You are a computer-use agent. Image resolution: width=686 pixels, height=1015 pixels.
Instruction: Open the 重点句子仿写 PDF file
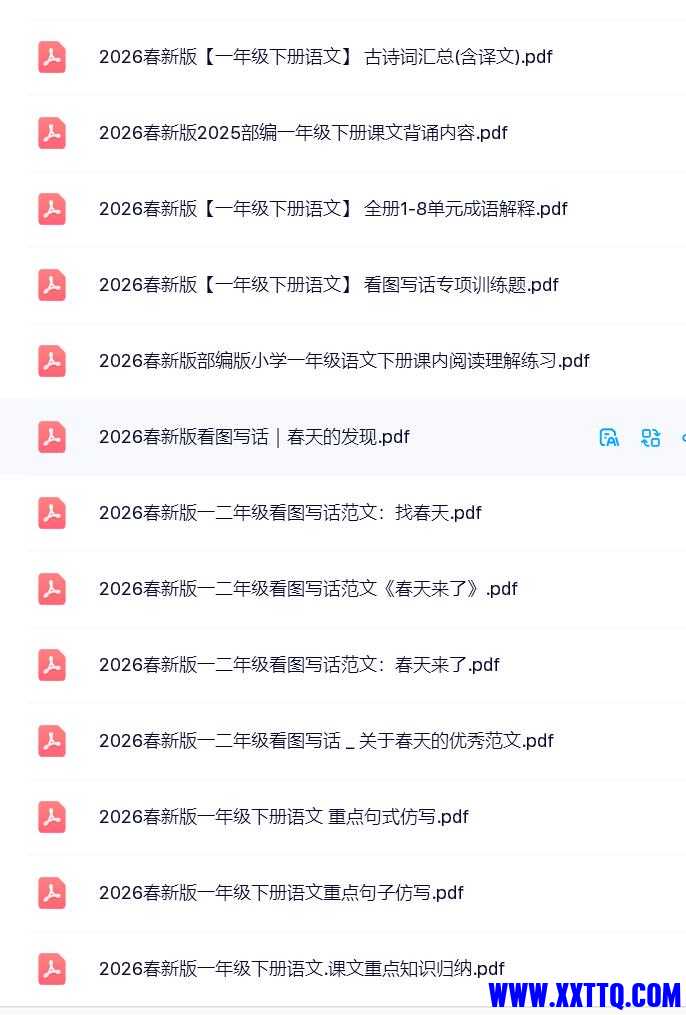[281, 893]
